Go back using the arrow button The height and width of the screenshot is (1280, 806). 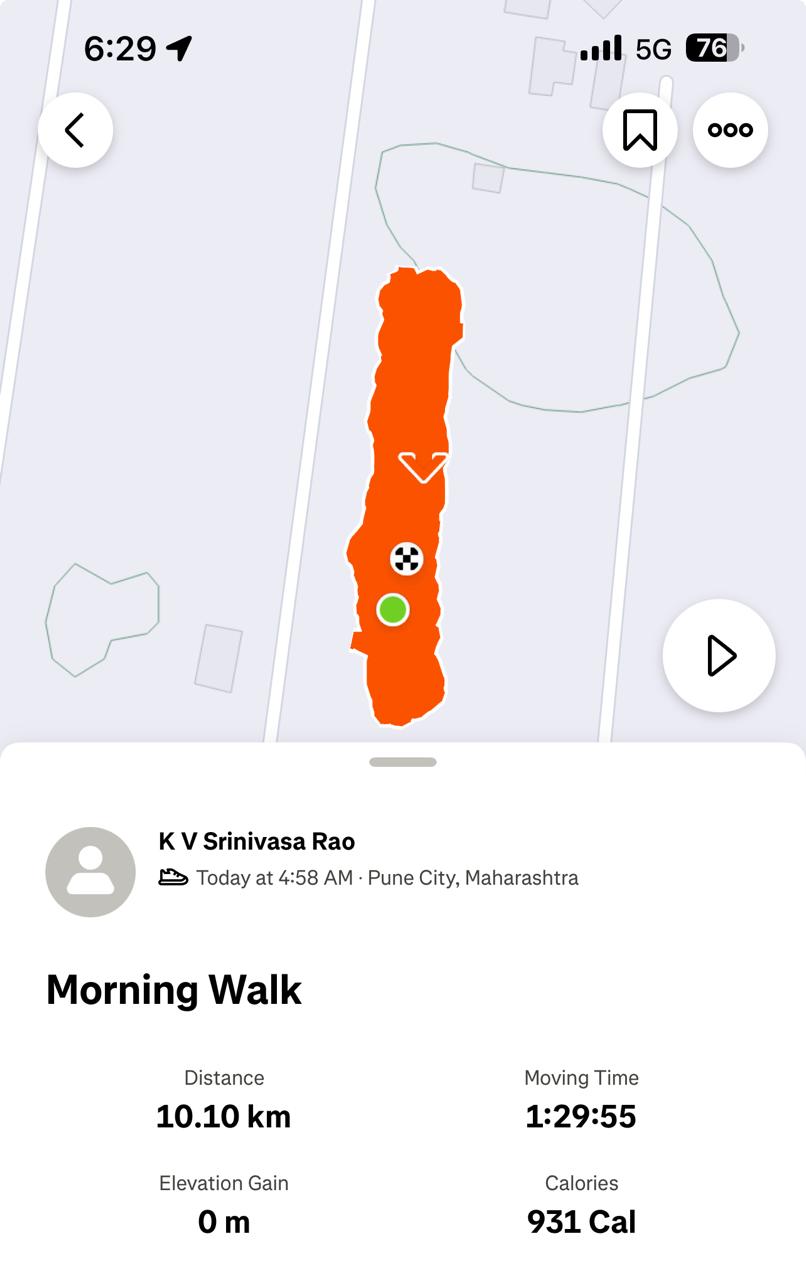[x=75, y=130]
